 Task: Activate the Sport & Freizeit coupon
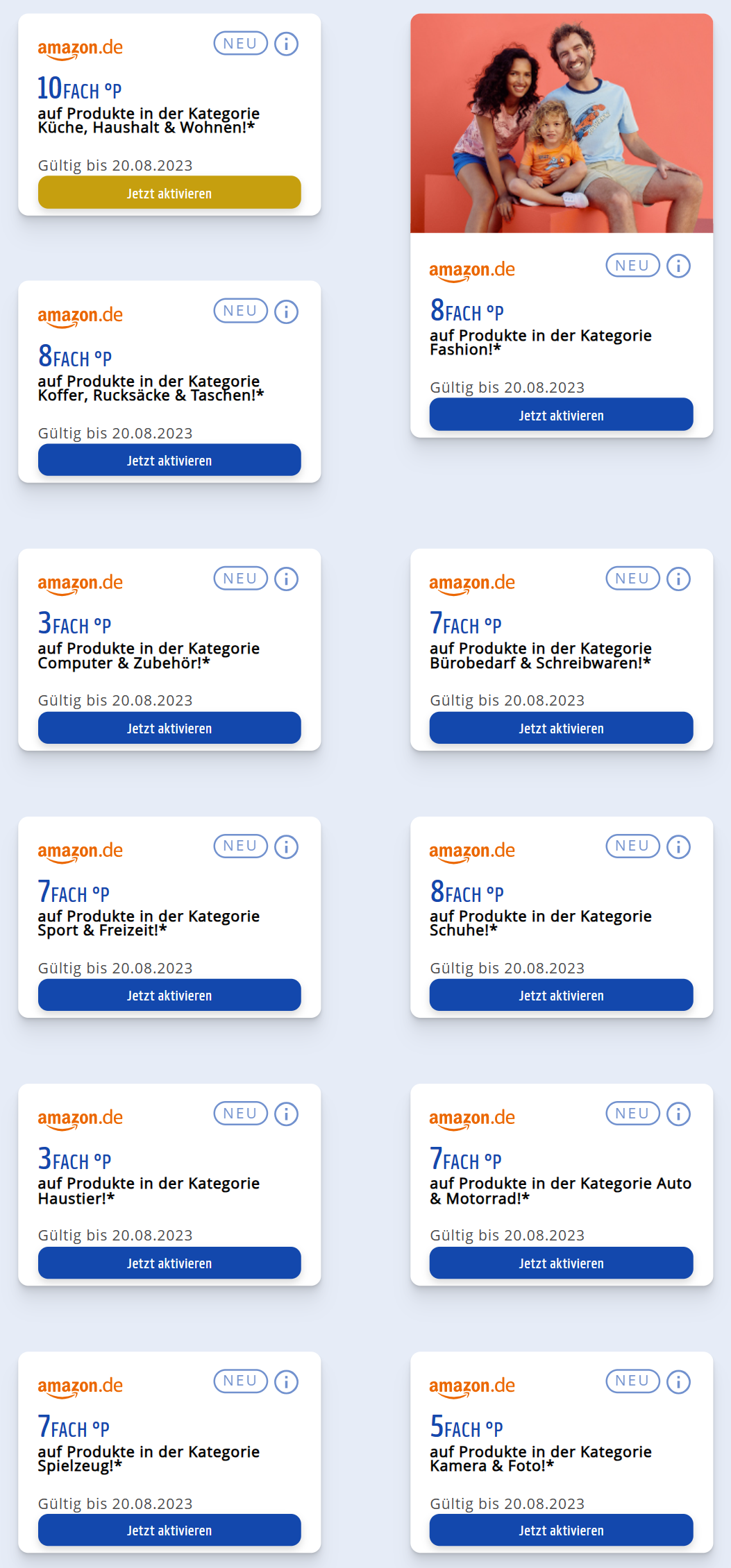169,995
